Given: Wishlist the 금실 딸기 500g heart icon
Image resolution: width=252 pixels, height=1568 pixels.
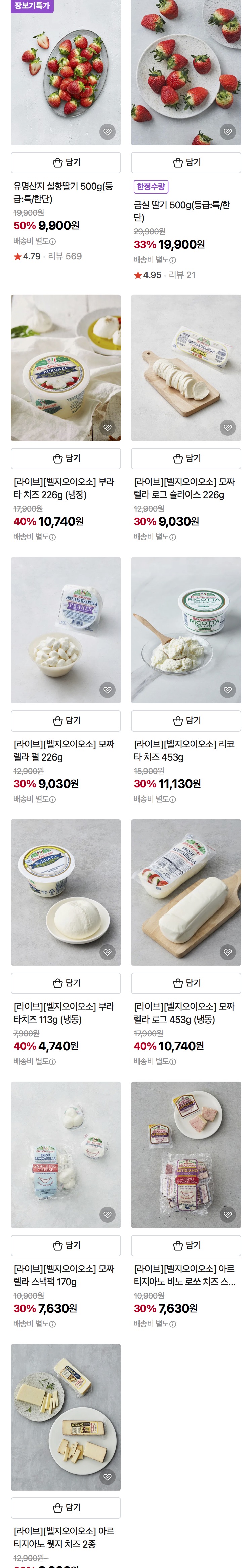Looking at the screenshot, I should (x=227, y=132).
